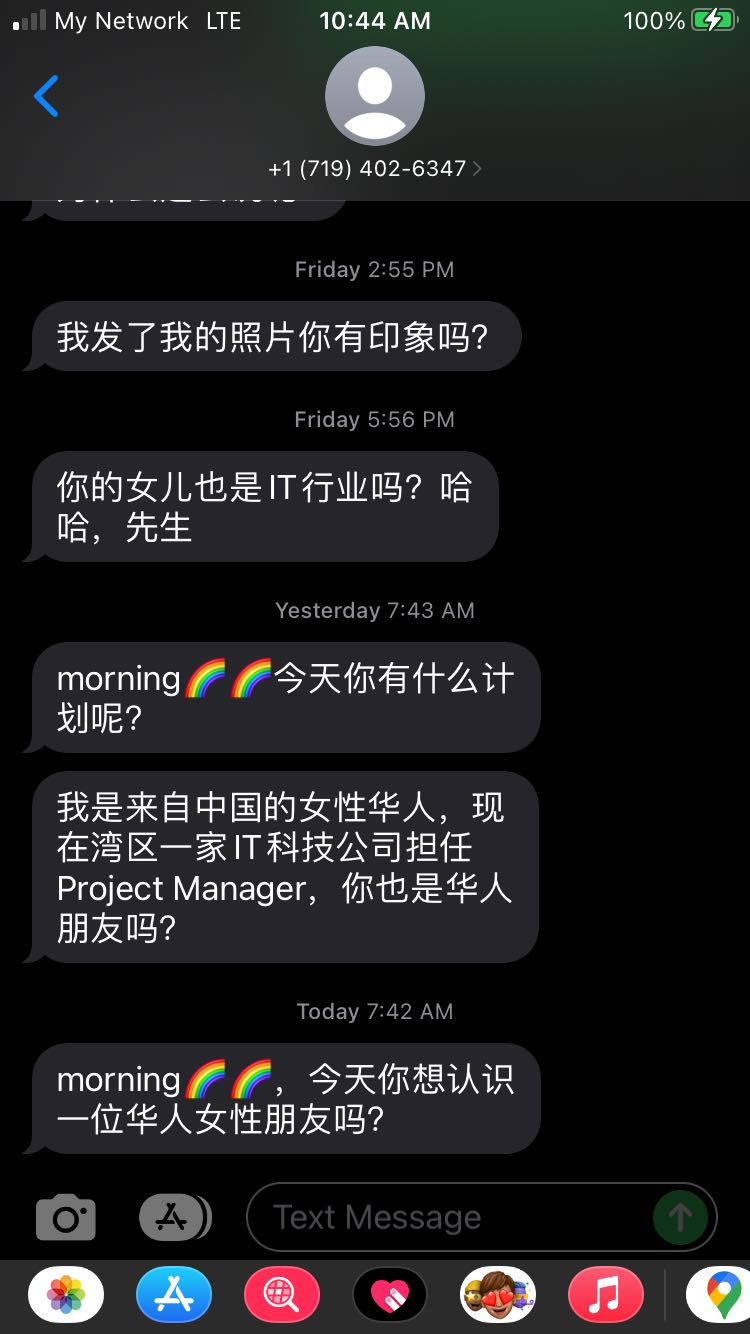Open the Digital Touch heart app
Image resolution: width=750 pixels, height=1334 pixels.
coord(390,1296)
